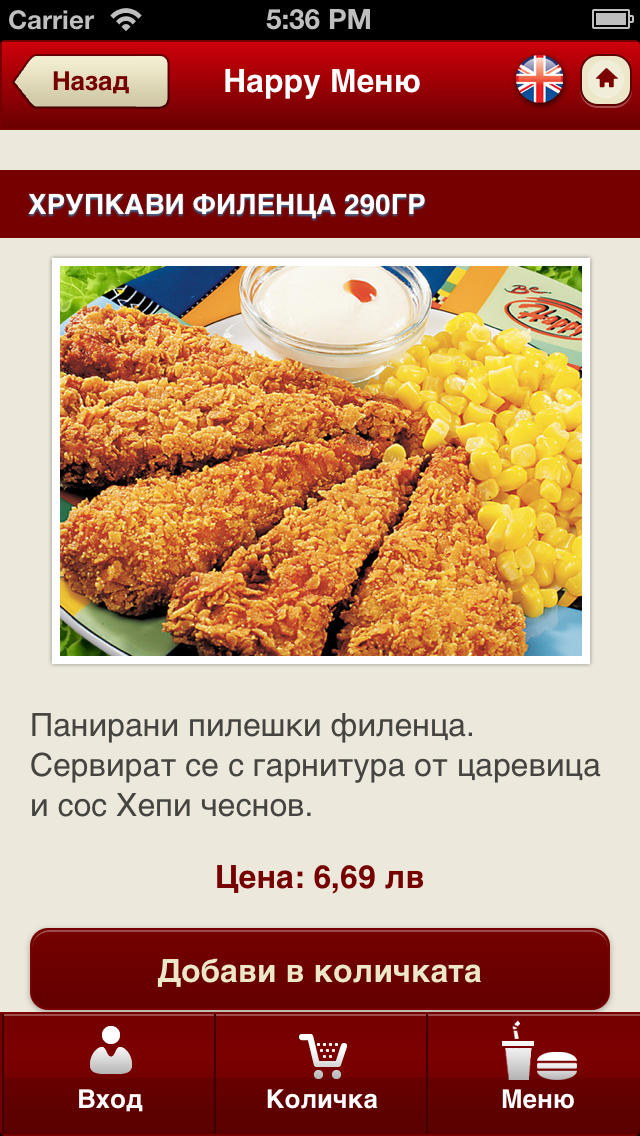The image size is (640, 1136).
Task: Switch to the Количка tab
Action: tap(321, 1074)
